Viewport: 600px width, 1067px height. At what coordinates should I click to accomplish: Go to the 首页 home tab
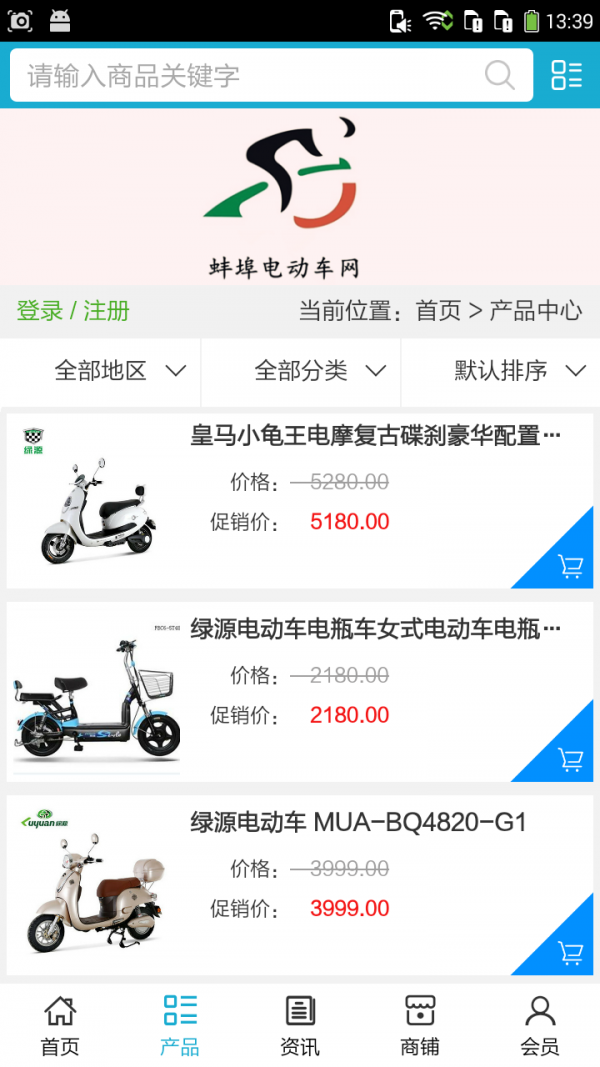point(60,1025)
